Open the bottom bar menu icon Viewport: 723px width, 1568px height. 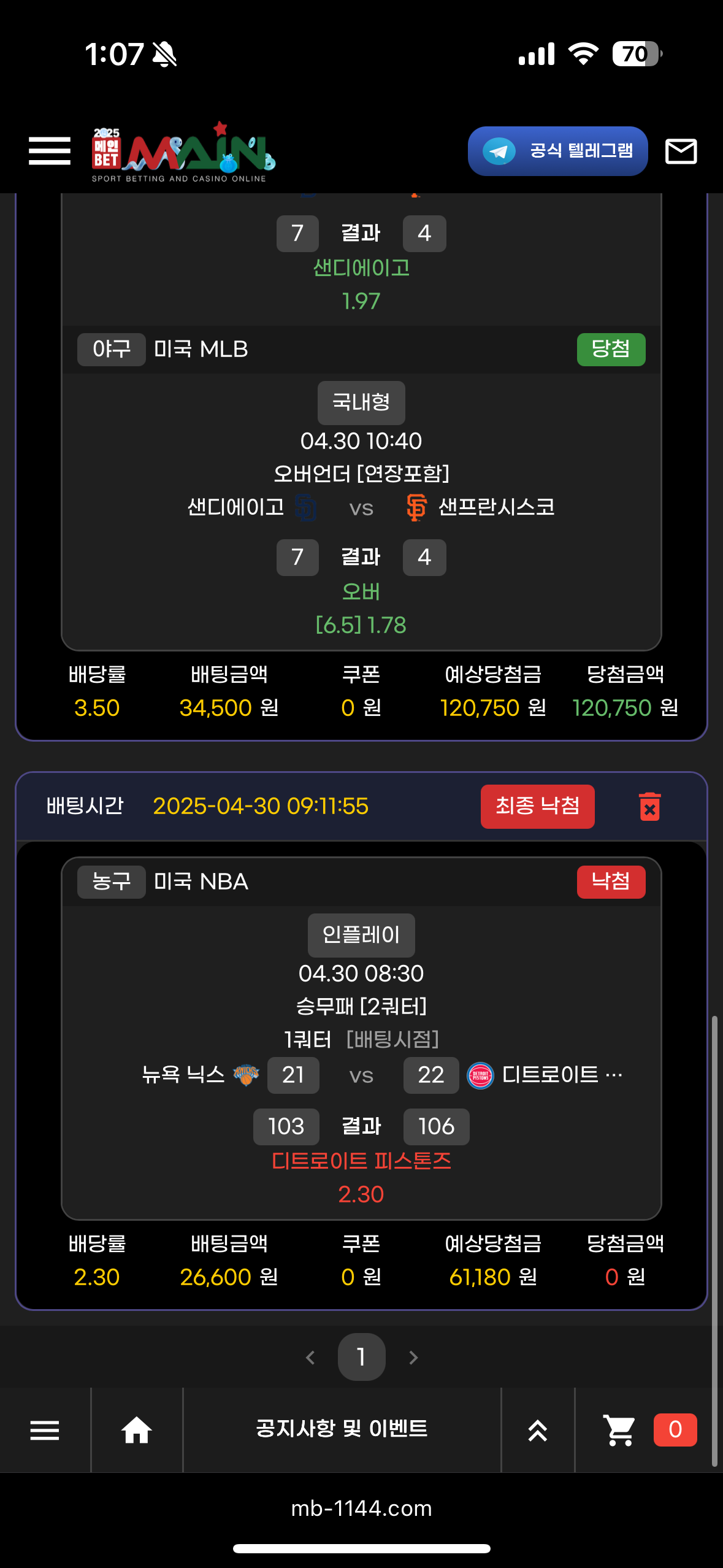(x=45, y=1431)
